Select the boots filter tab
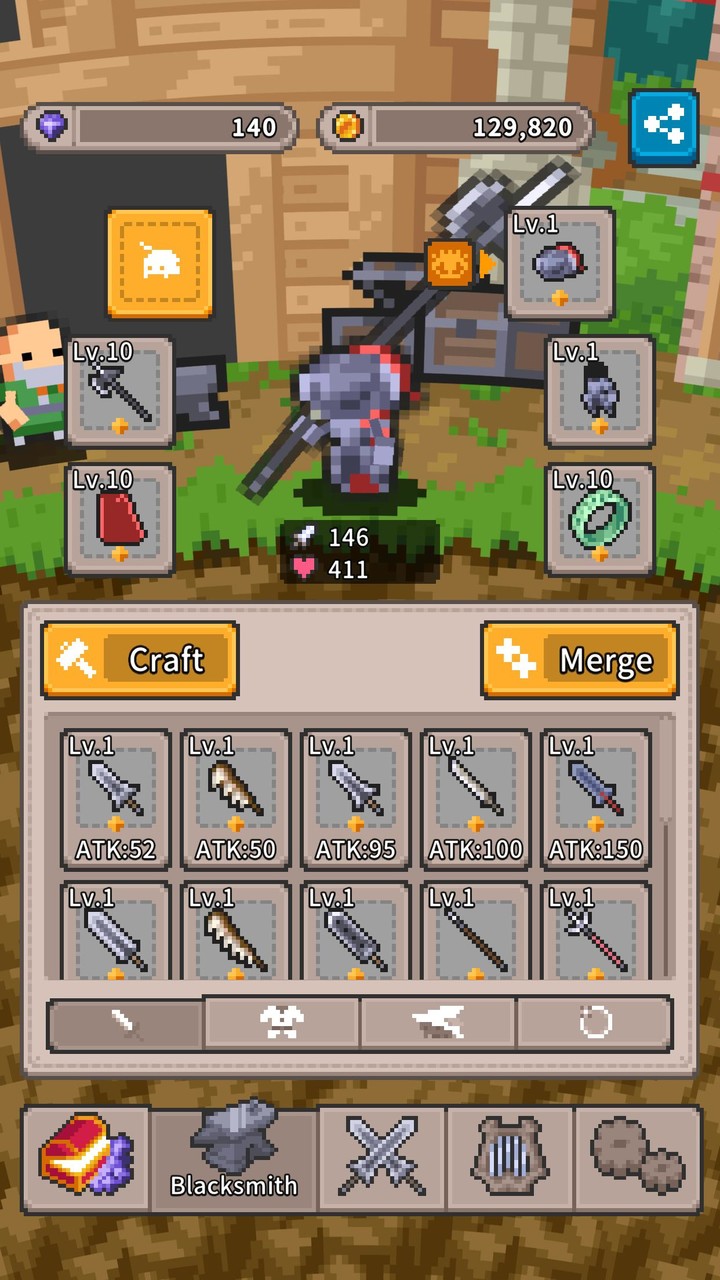The height and width of the screenshot is (1280, 720). click(440, 1021)
